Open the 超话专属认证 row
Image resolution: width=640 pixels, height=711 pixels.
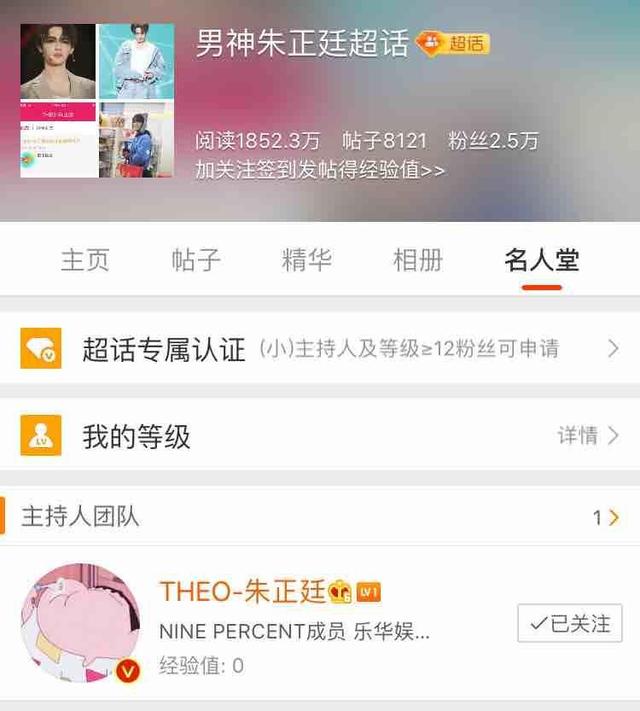pyautogui.click(x=320, y=349)
